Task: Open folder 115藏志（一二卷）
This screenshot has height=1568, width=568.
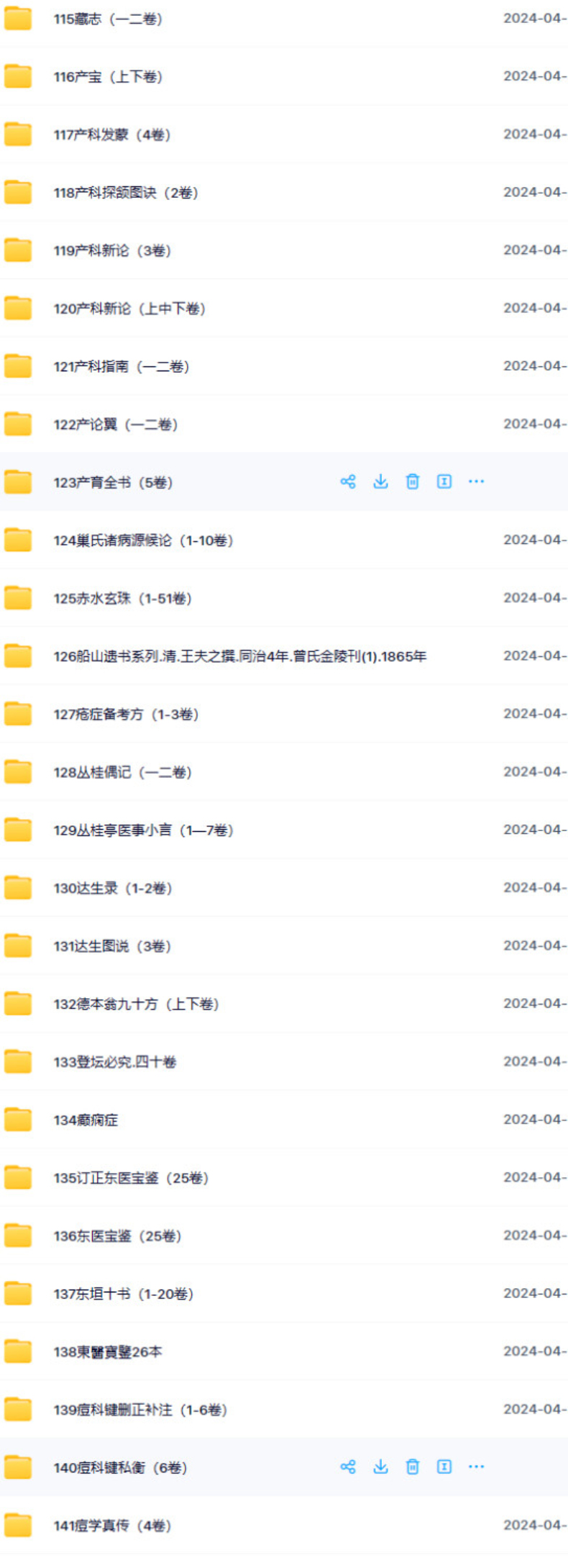Action: click(x=108, y=19)
